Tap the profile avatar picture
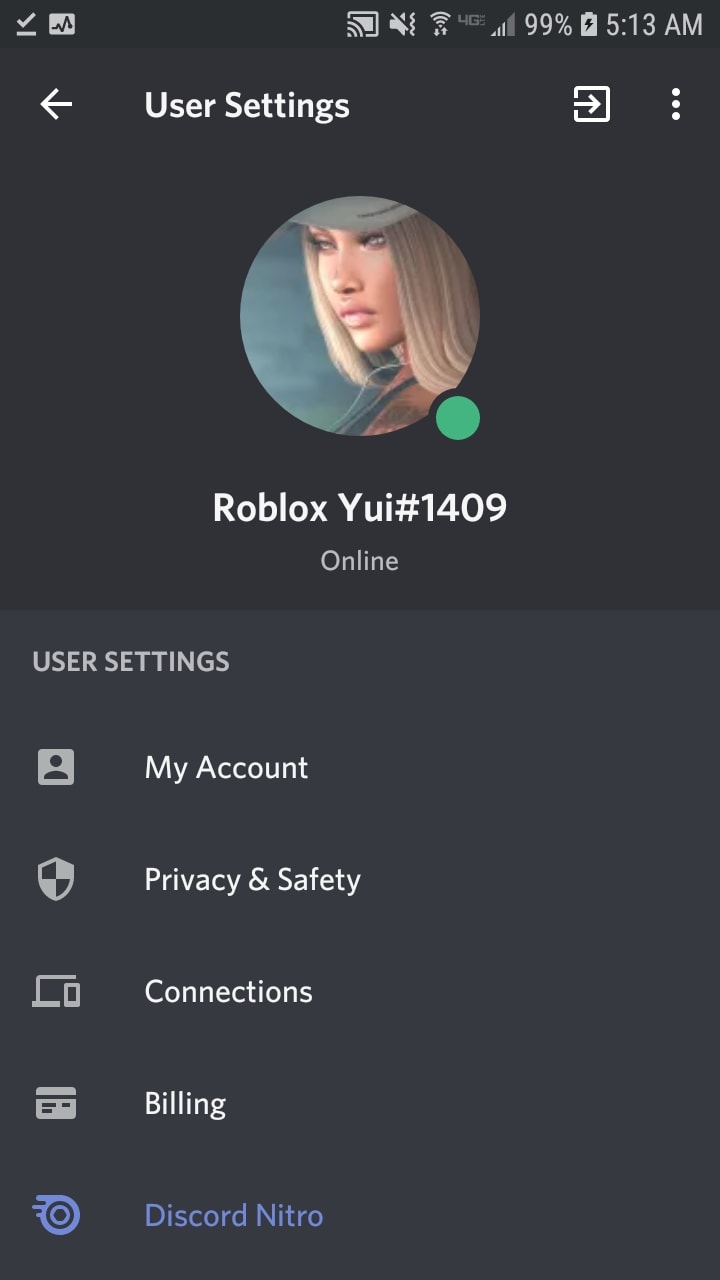720x1280 pixels. click(x=360, y=316)
